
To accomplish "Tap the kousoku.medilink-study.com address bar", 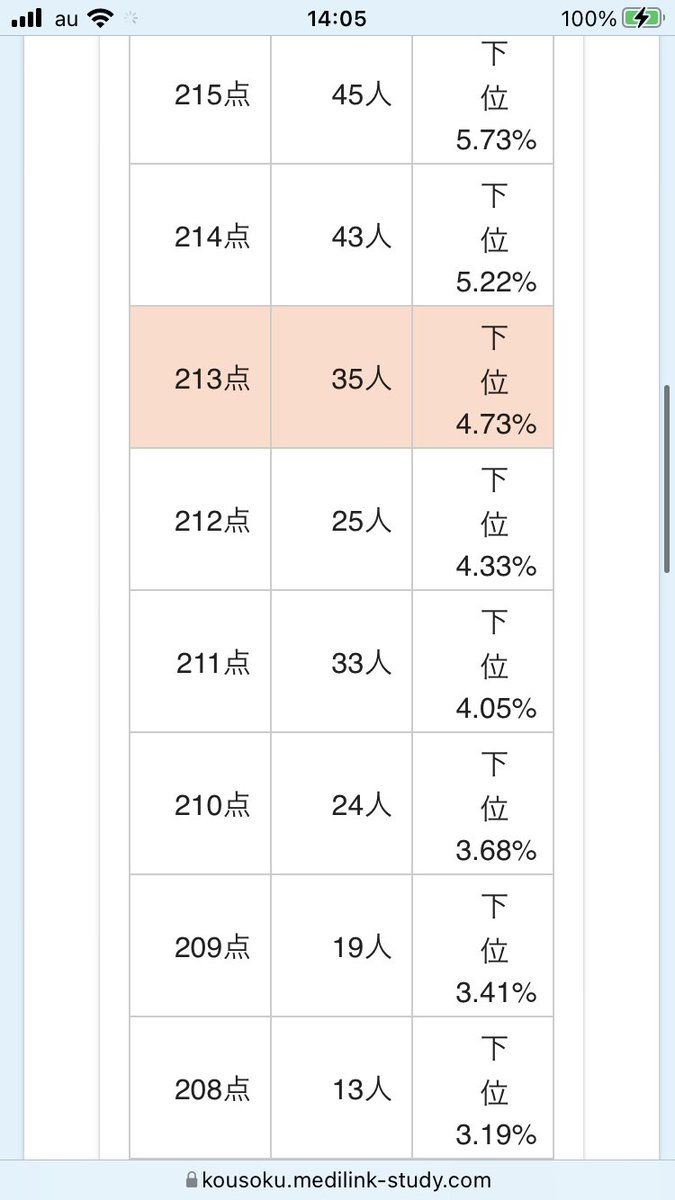I will [338, 1180].
